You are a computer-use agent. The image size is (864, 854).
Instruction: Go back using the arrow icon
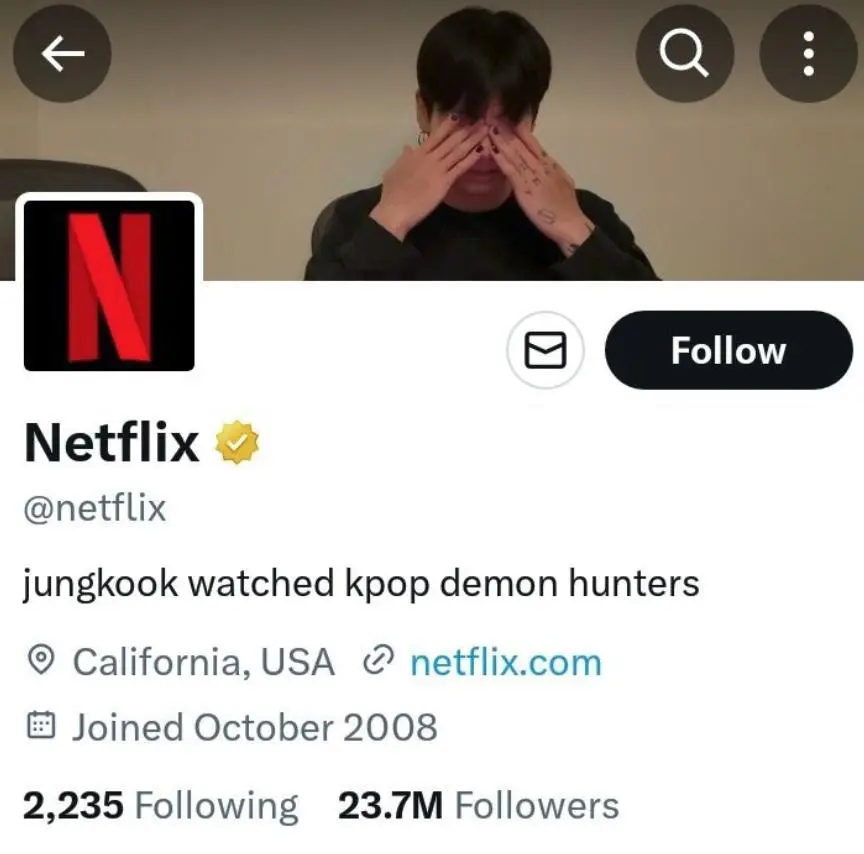62,54
